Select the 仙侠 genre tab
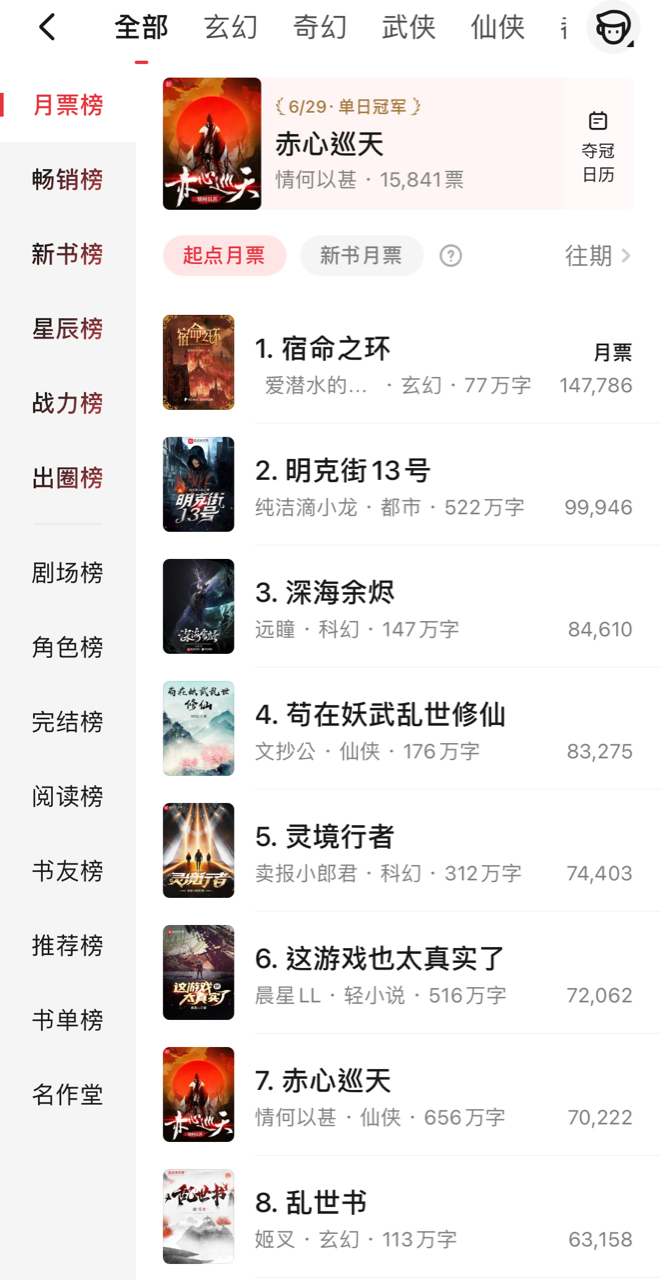Viewport: 662px width, 1280px height. point(497,28)
